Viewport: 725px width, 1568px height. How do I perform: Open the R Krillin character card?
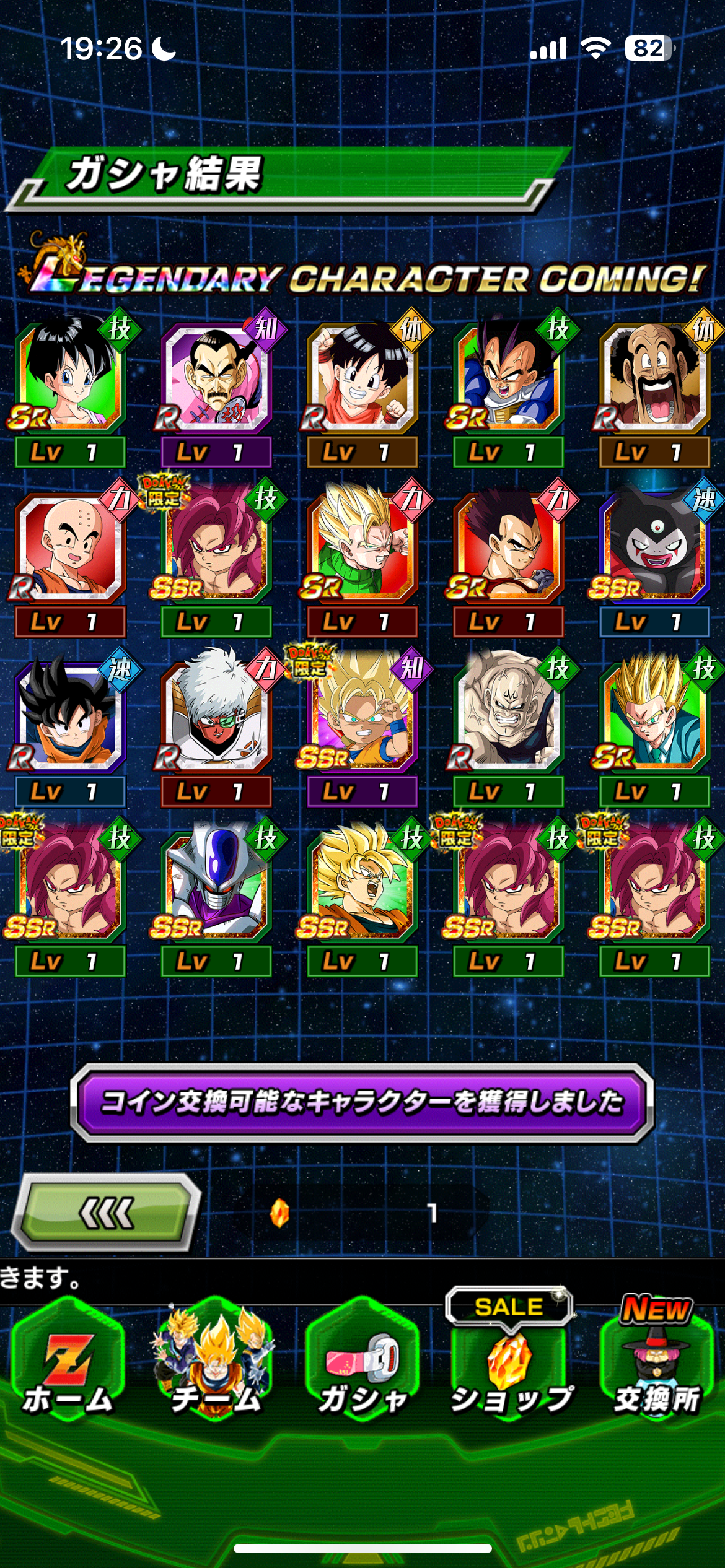(70, 547)
